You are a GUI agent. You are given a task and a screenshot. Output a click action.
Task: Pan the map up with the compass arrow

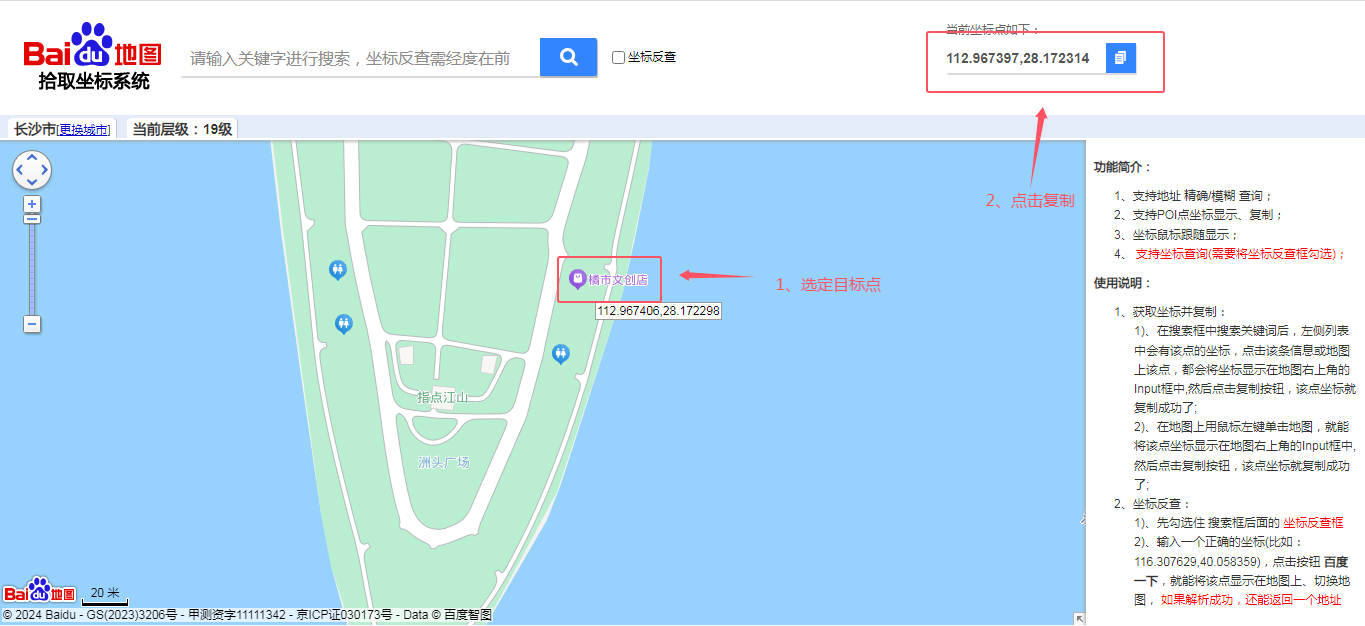(x=32, y=158)
